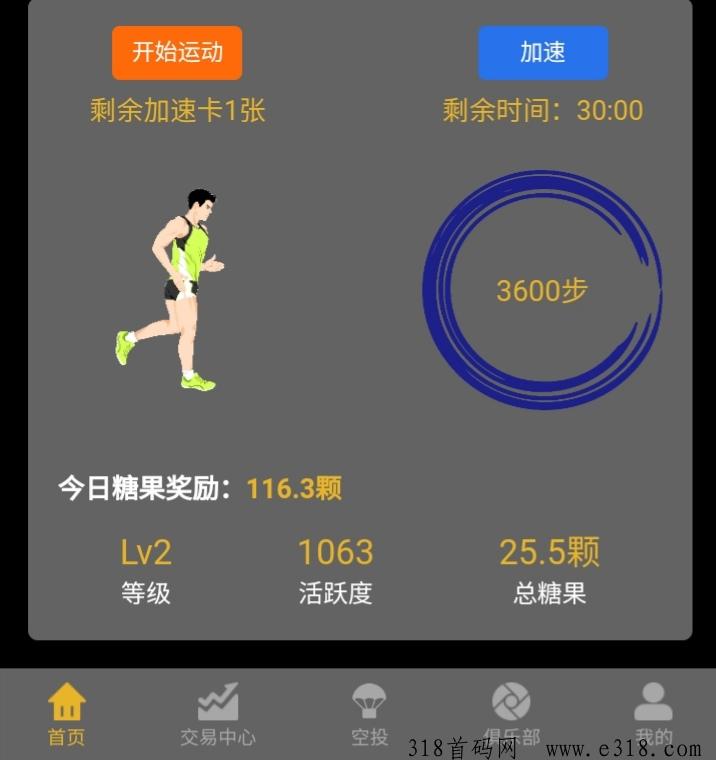
Task: Open the 交易中心 tab
Action: (217, 713)
